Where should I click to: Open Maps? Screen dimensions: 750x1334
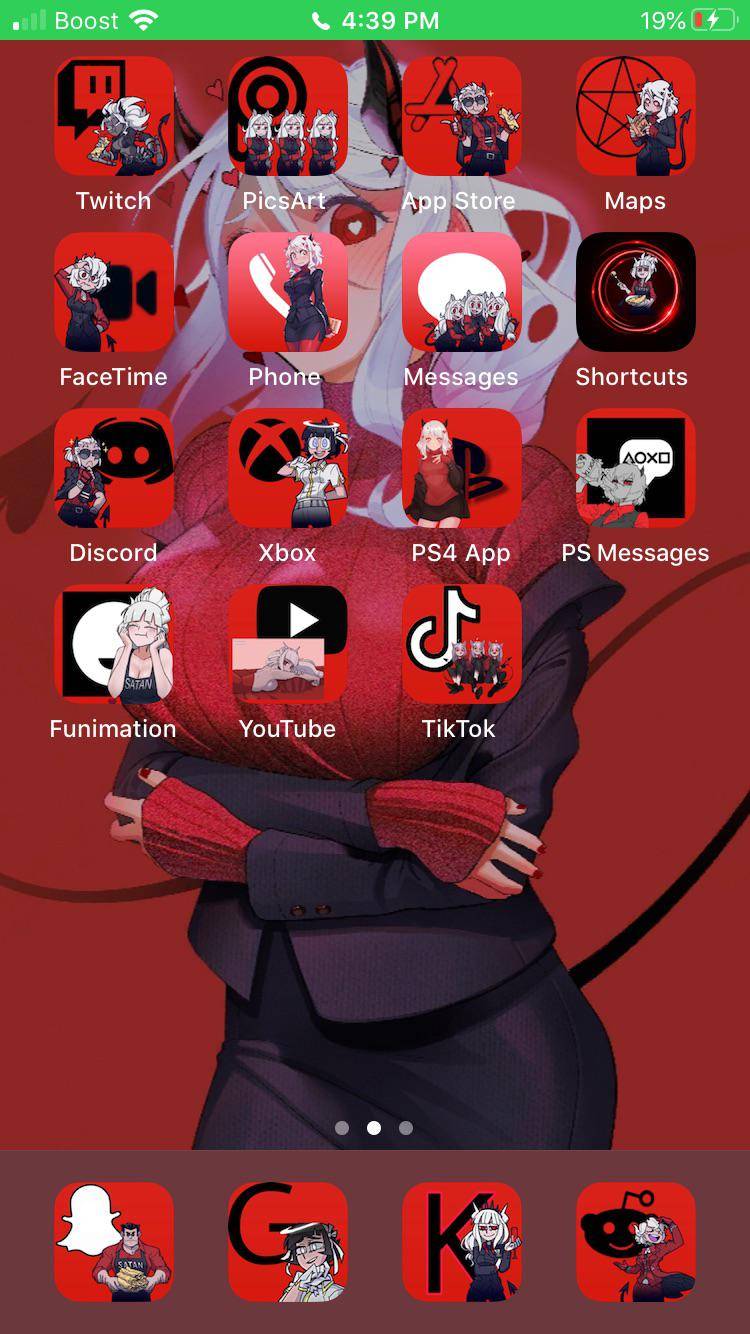click(635, 116)
